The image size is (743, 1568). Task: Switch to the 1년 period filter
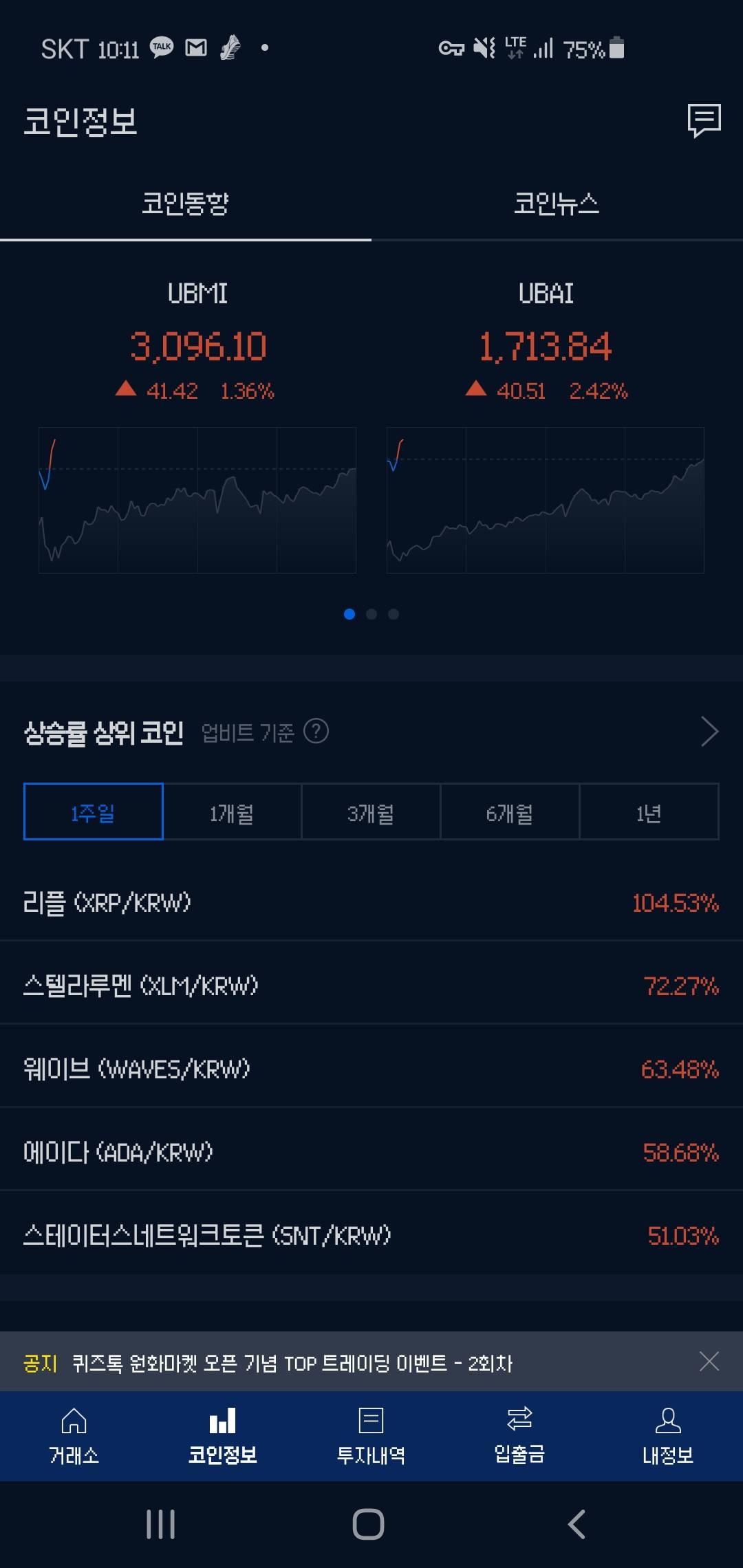click(x=649, y=812)
